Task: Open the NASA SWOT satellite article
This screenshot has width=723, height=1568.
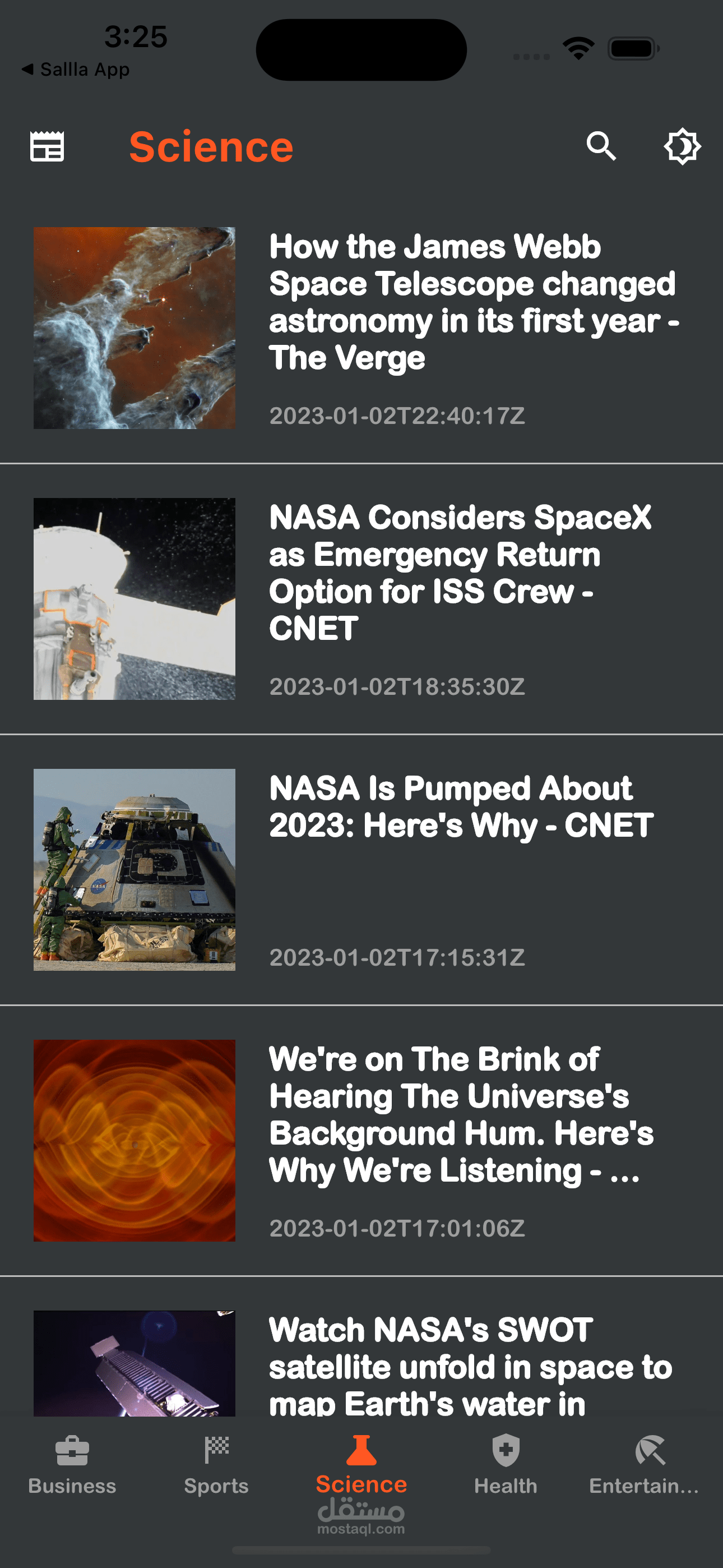Action: coord(470,1366)
